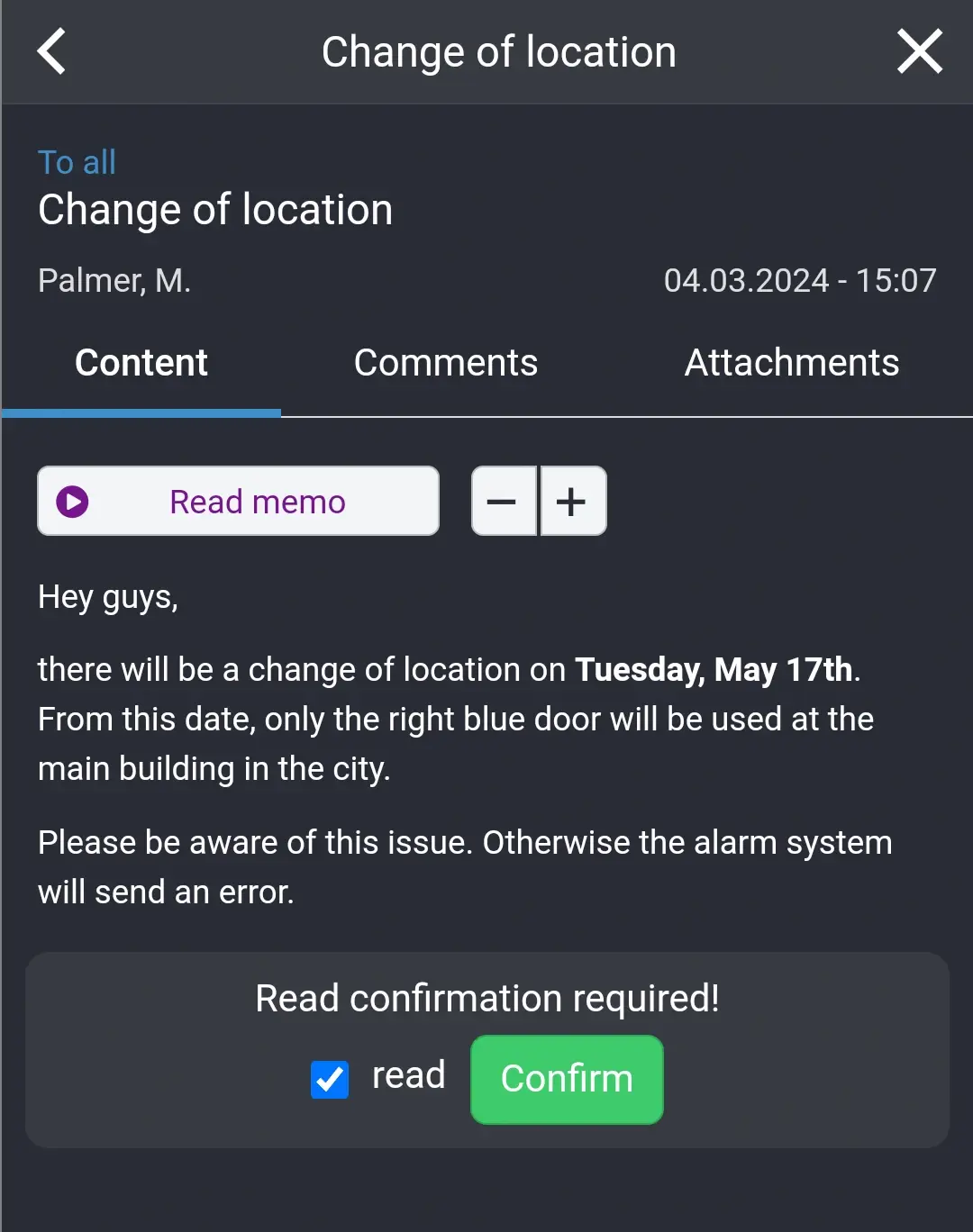Viewport: 973px width, 1232px height.
Task: Close the Change of location memo
Action: coord(919,51)
